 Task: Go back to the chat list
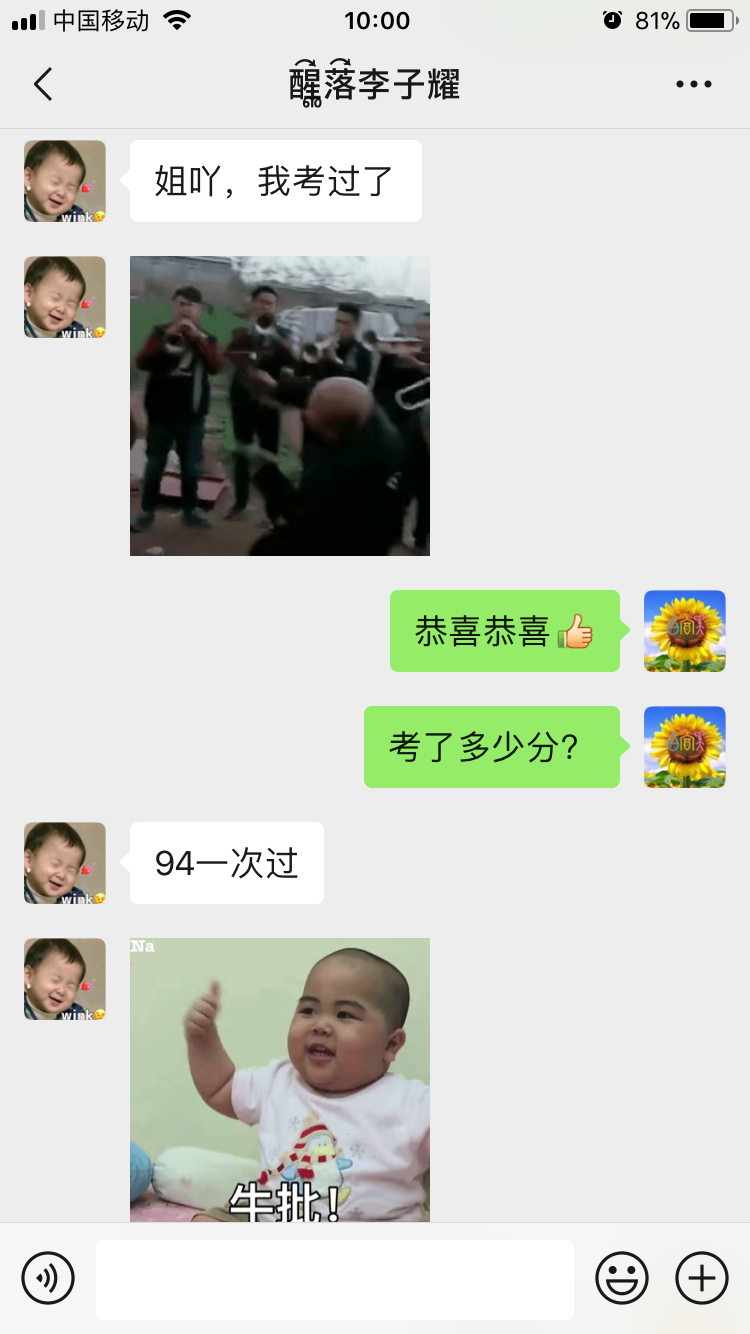point(43,84)
